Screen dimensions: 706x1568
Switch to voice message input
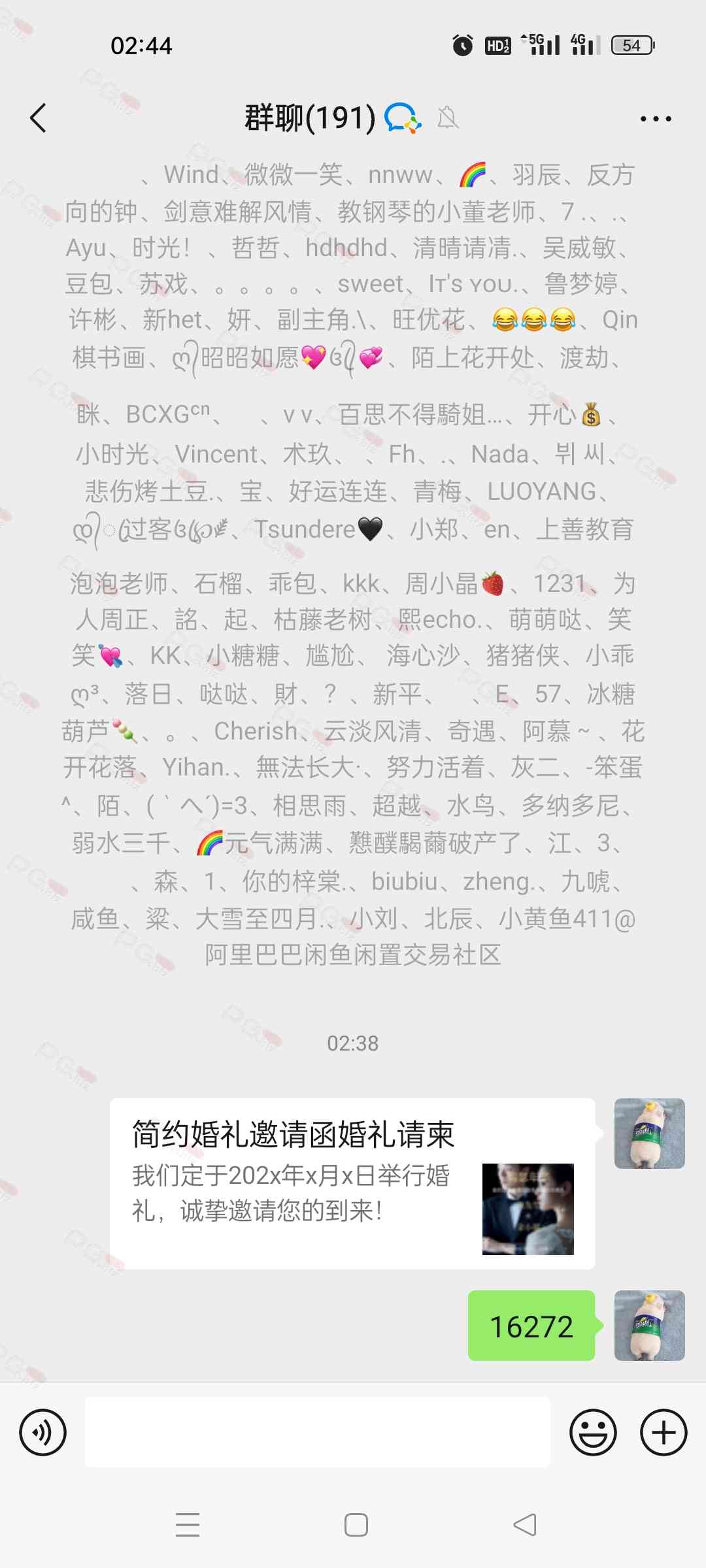[x=43, y=1433]
